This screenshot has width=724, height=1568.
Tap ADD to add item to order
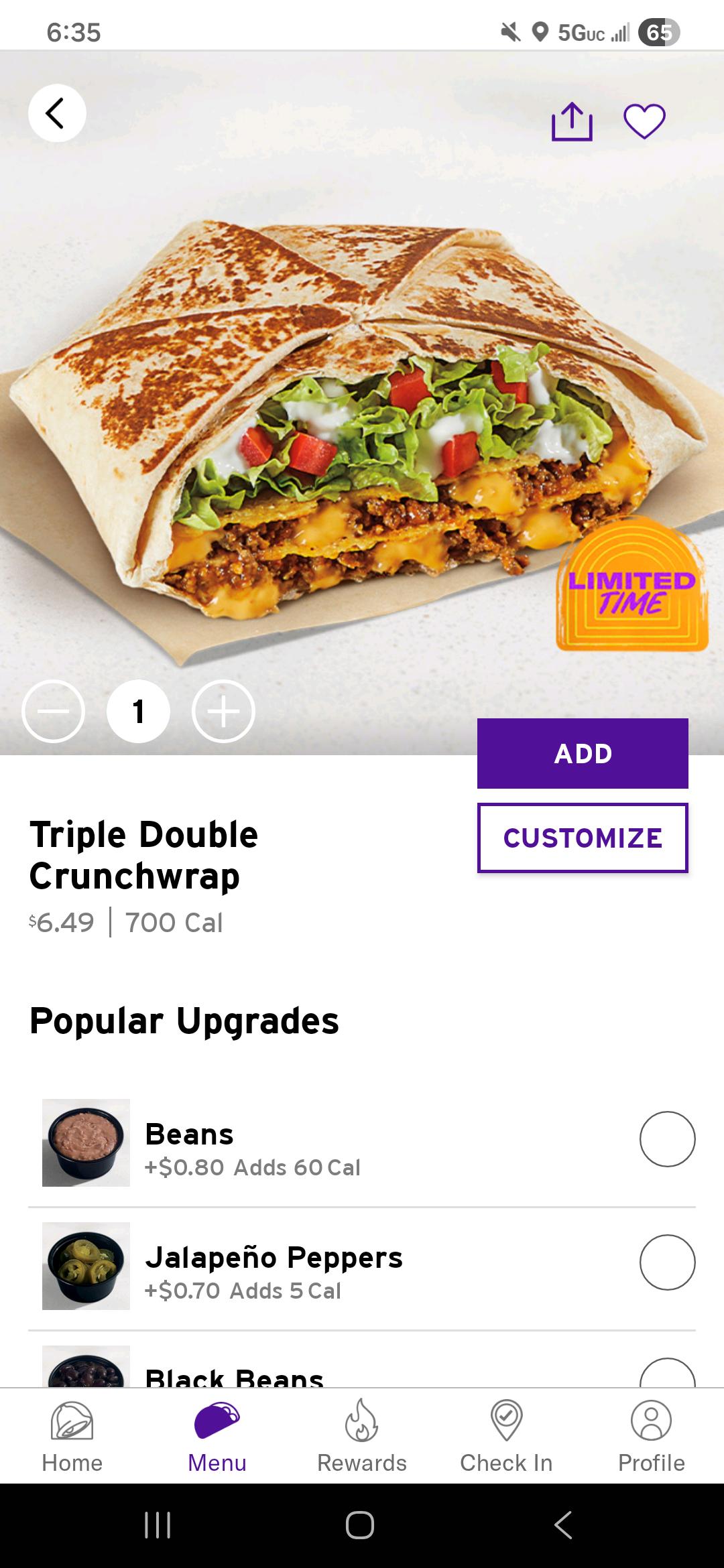tap(583, 753)
